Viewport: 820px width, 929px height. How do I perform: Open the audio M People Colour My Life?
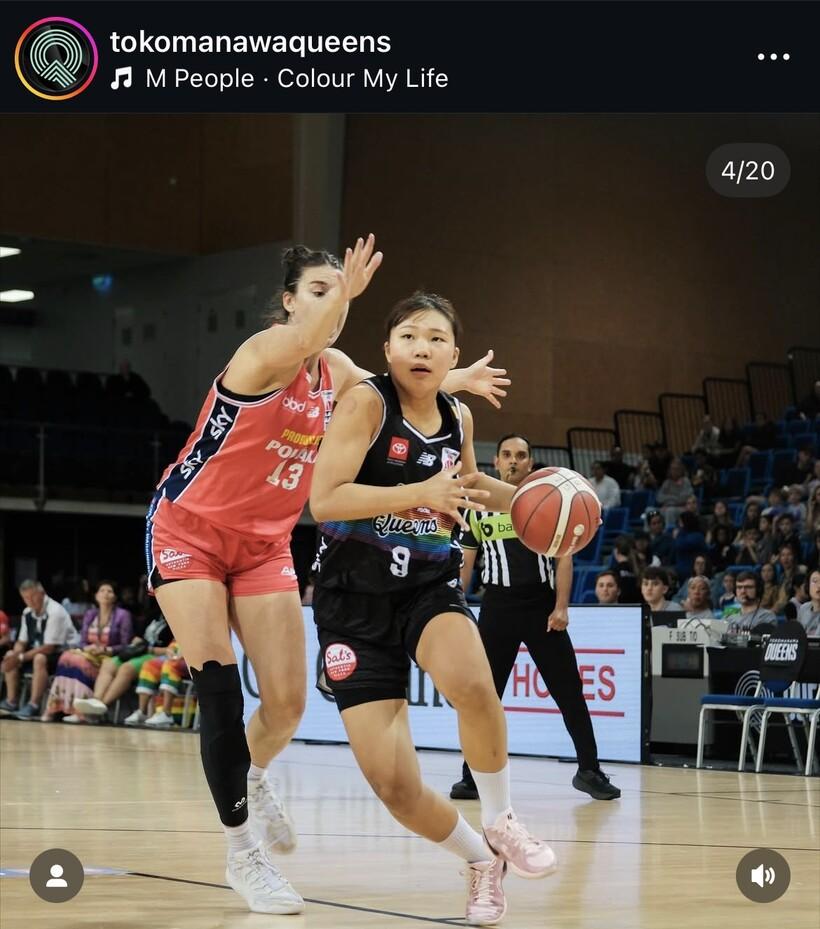click(x=295, y=79)
